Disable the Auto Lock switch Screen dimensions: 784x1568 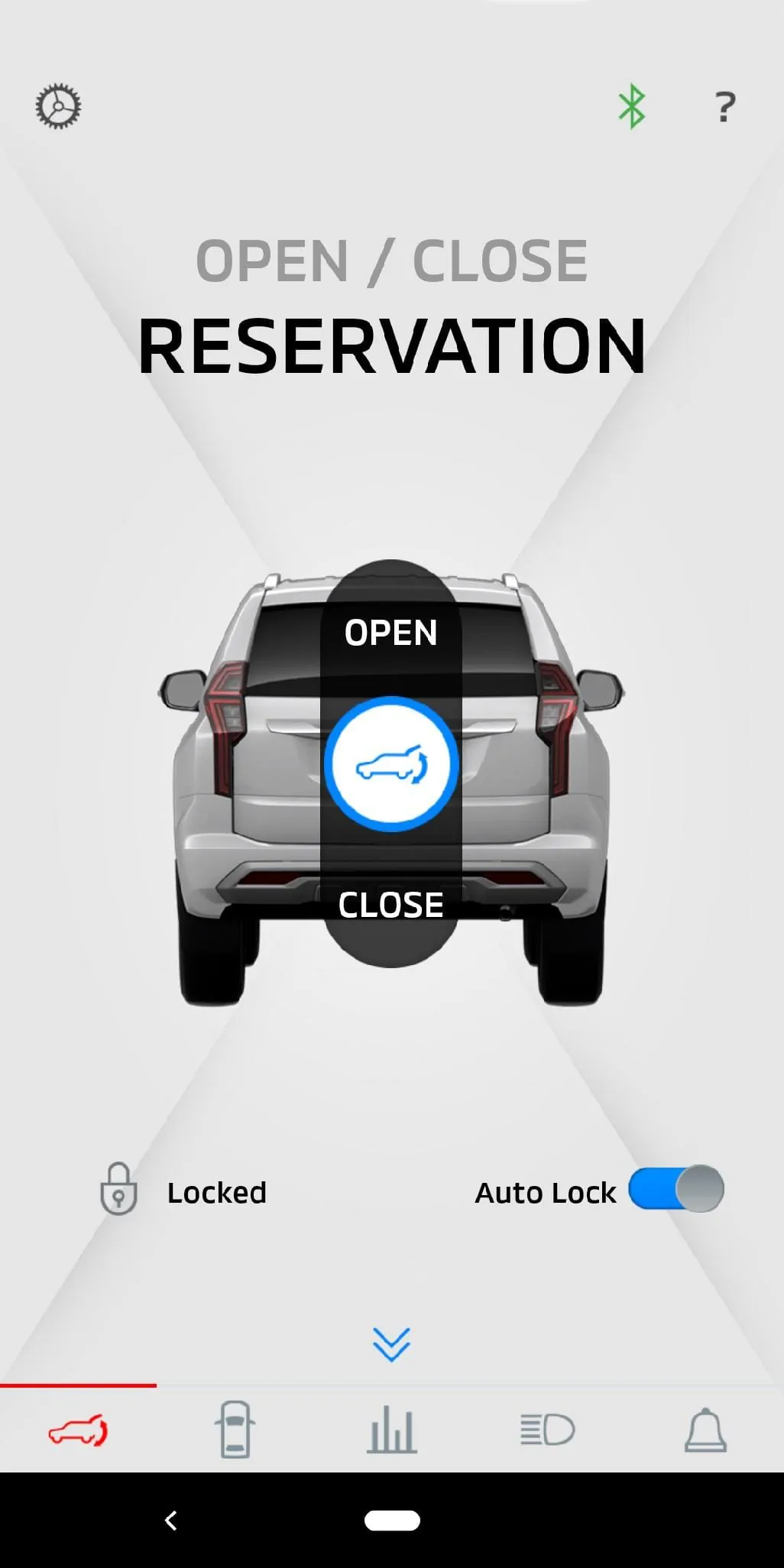676,1189
